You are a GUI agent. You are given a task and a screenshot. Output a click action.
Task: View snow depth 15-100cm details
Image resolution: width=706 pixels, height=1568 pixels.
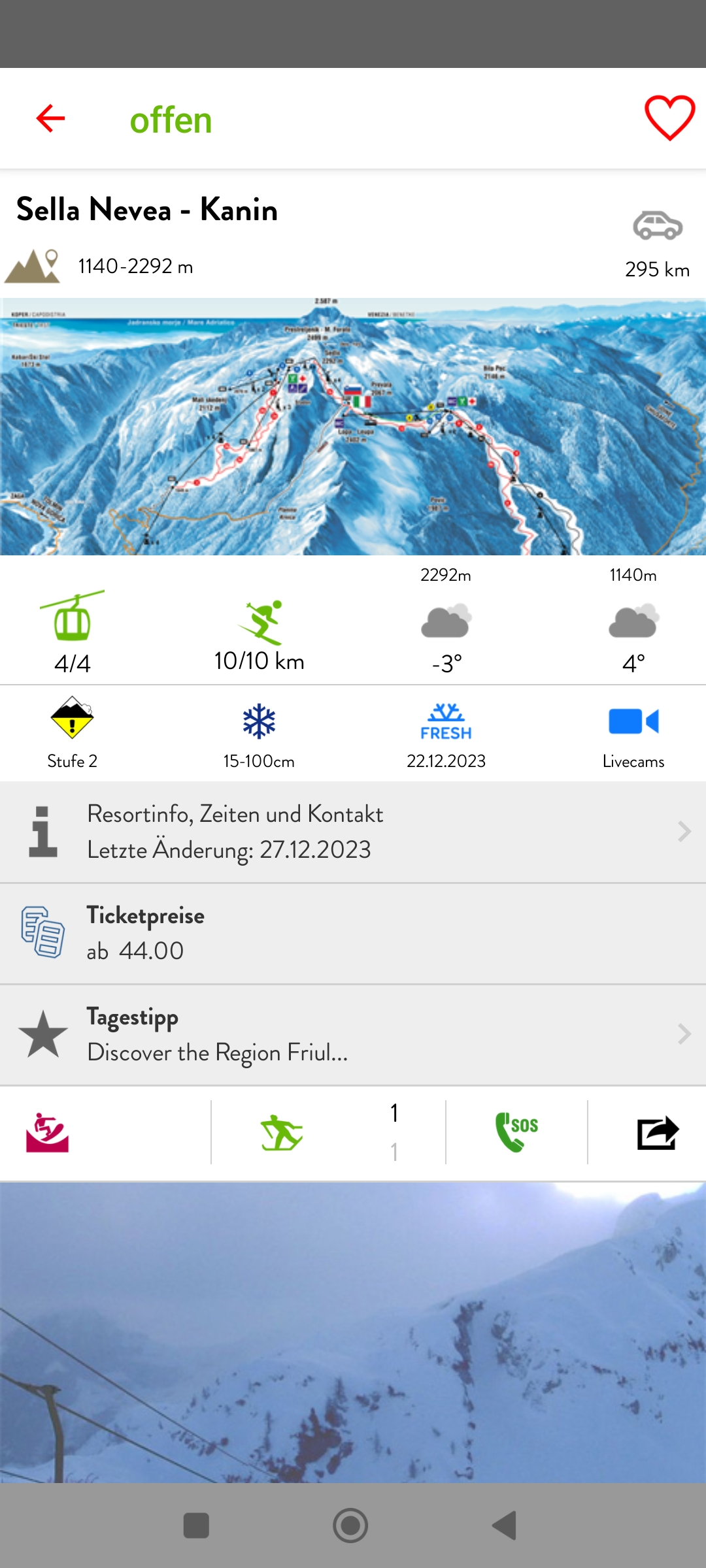(259, 733)
